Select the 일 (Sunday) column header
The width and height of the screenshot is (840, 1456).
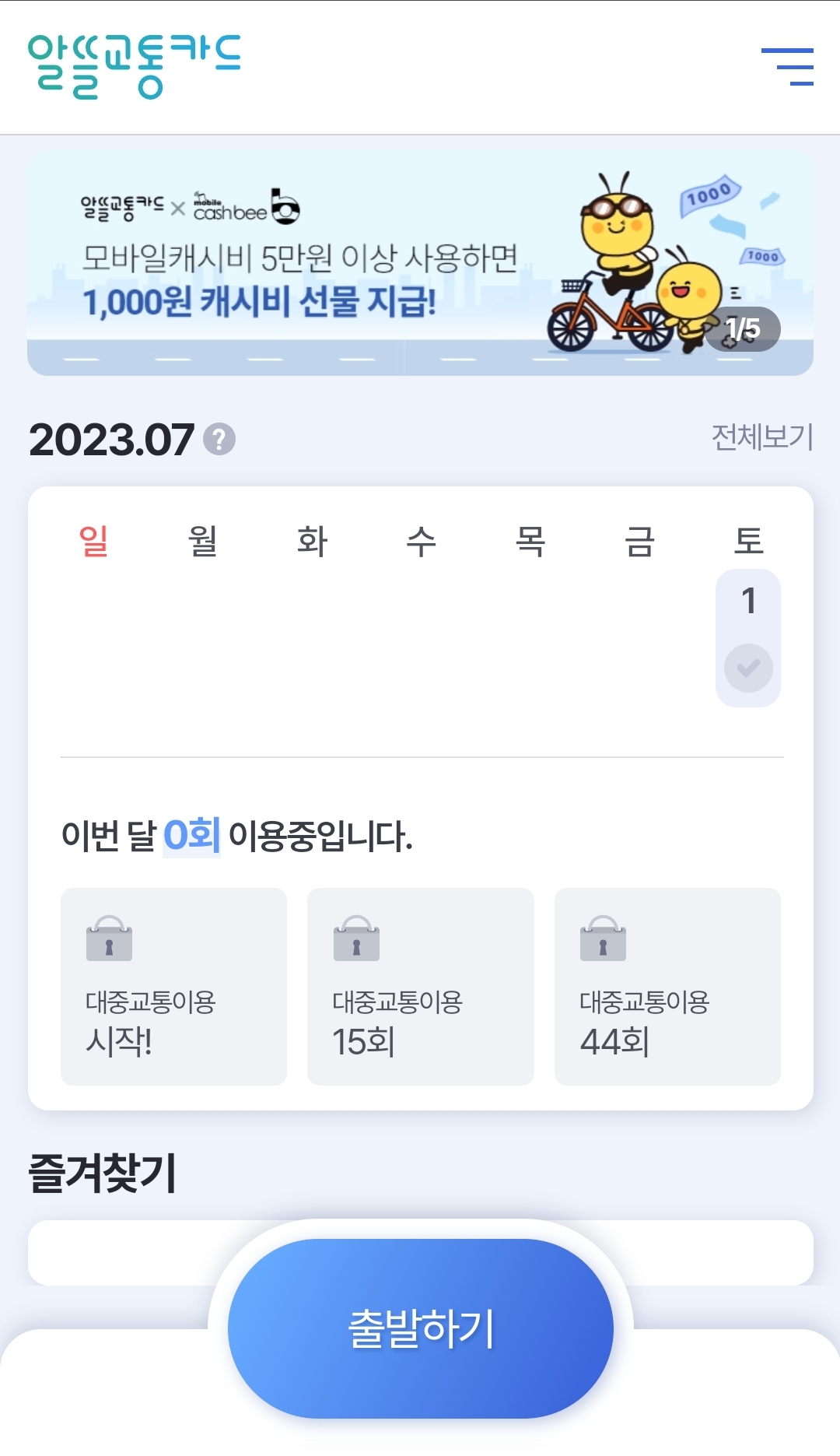tap(91, 540)
